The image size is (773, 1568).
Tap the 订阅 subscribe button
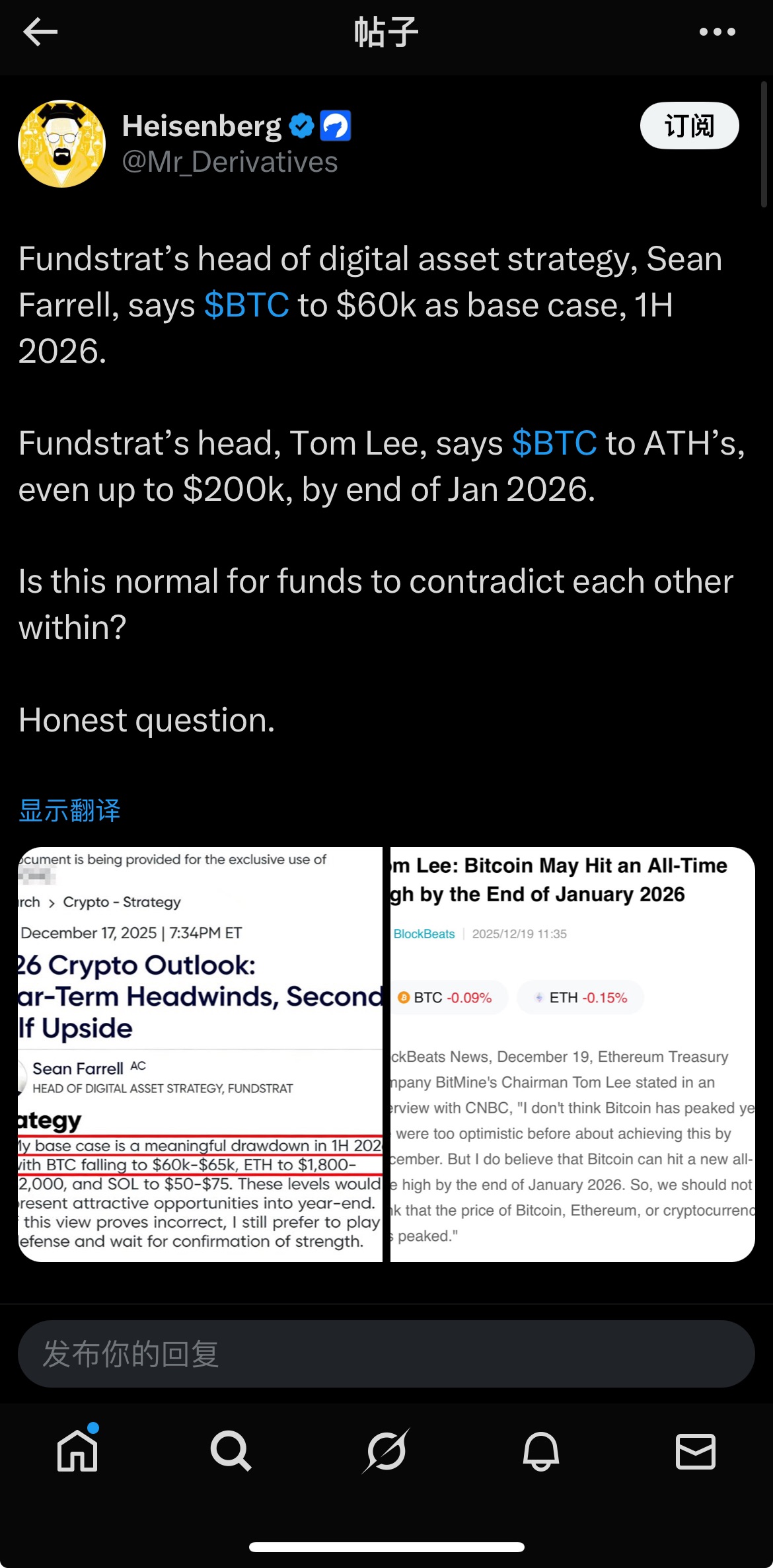(x=688, y=126)
